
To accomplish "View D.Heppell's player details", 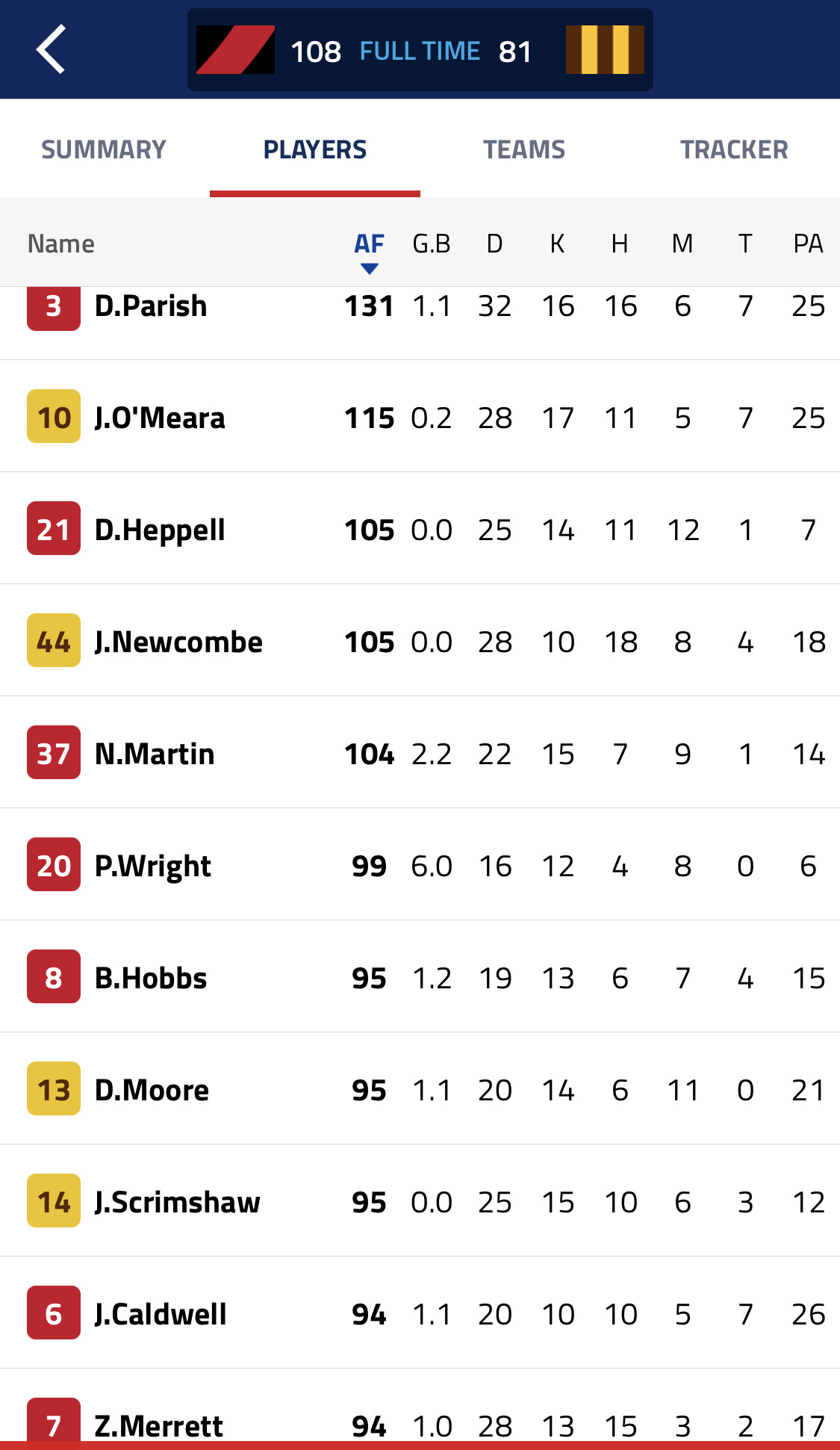I will tap(420, 528).
